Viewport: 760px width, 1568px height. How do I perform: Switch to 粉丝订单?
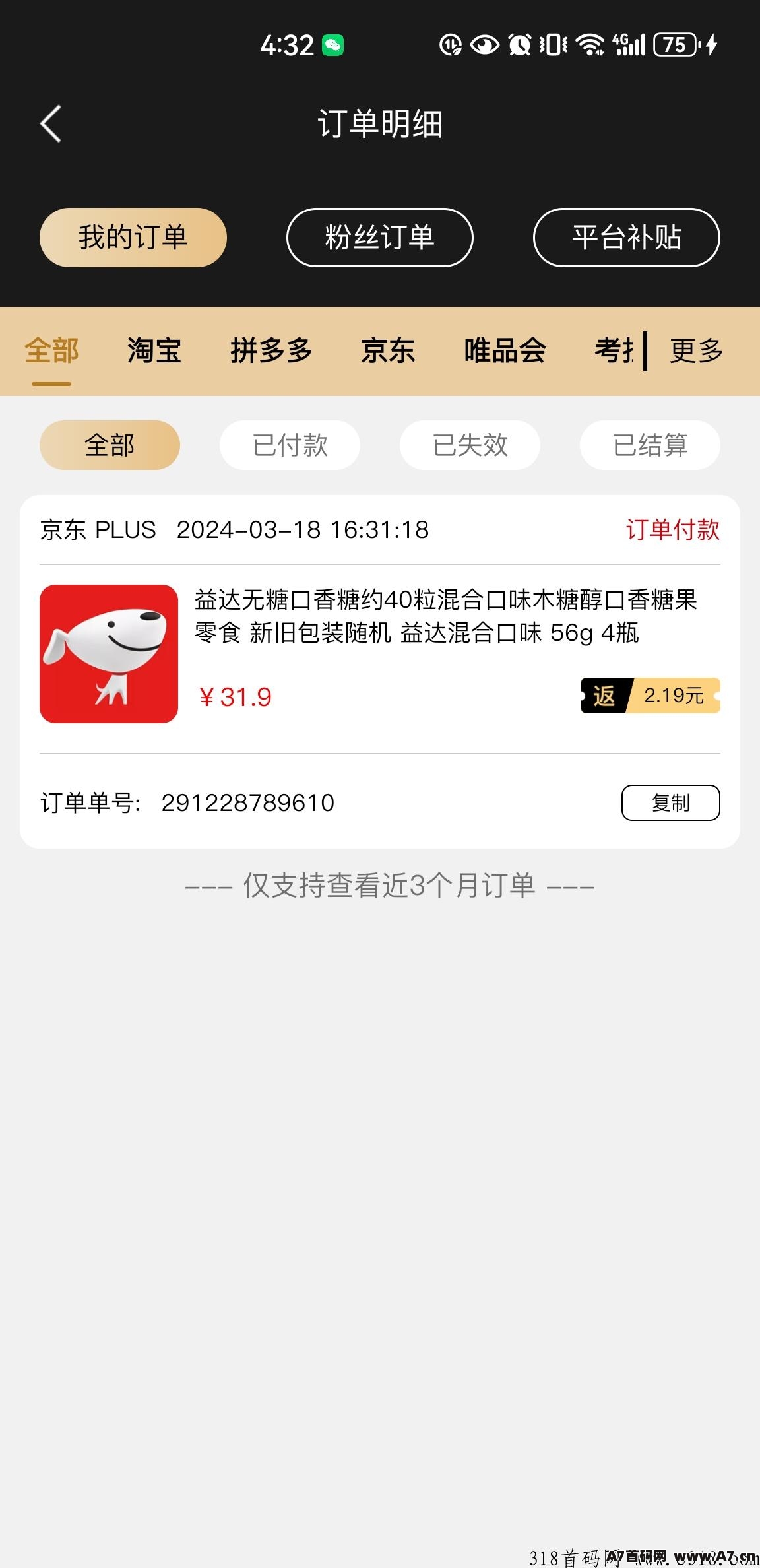(380, 238)
